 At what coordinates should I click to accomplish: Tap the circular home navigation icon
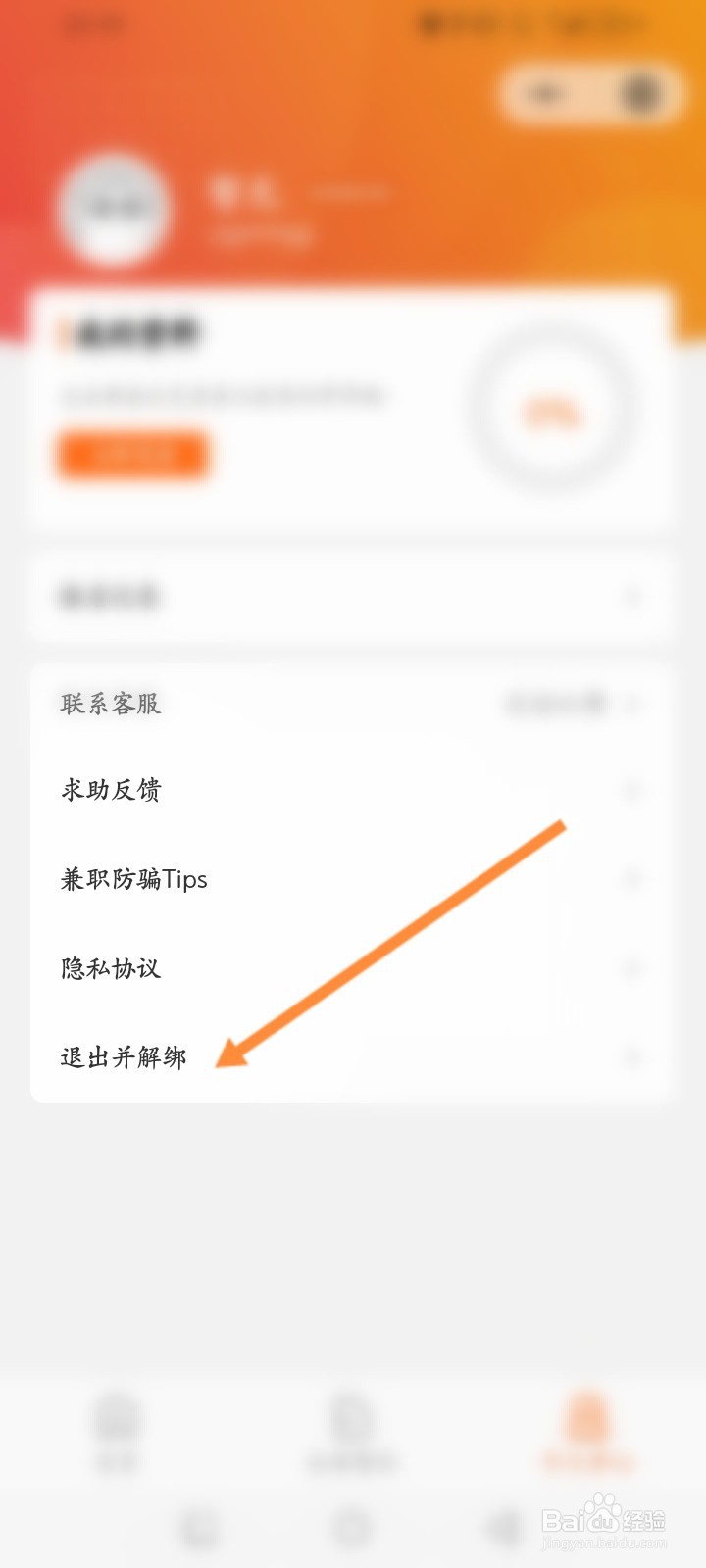pos(351,1525)
